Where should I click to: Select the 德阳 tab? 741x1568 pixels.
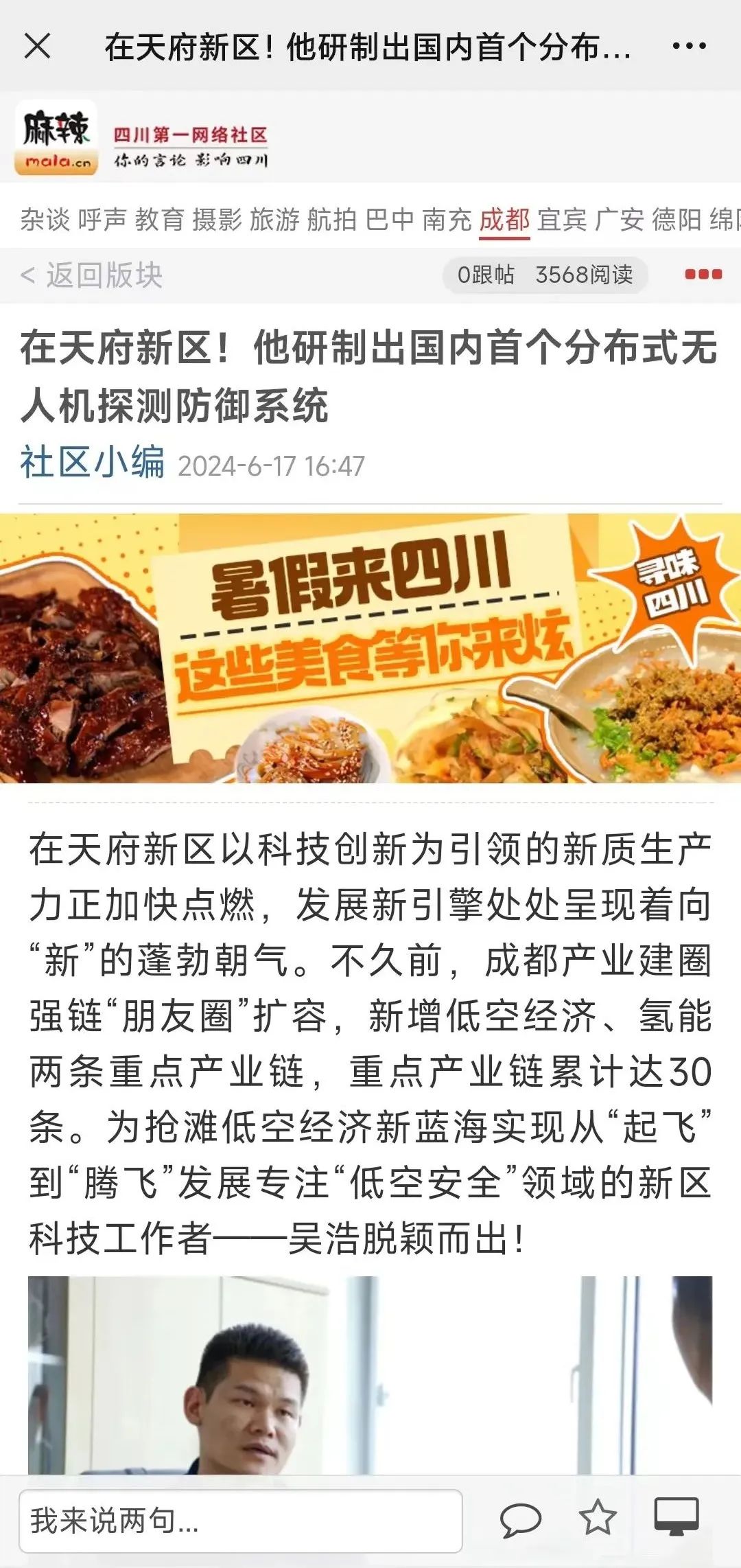(677, 220)
